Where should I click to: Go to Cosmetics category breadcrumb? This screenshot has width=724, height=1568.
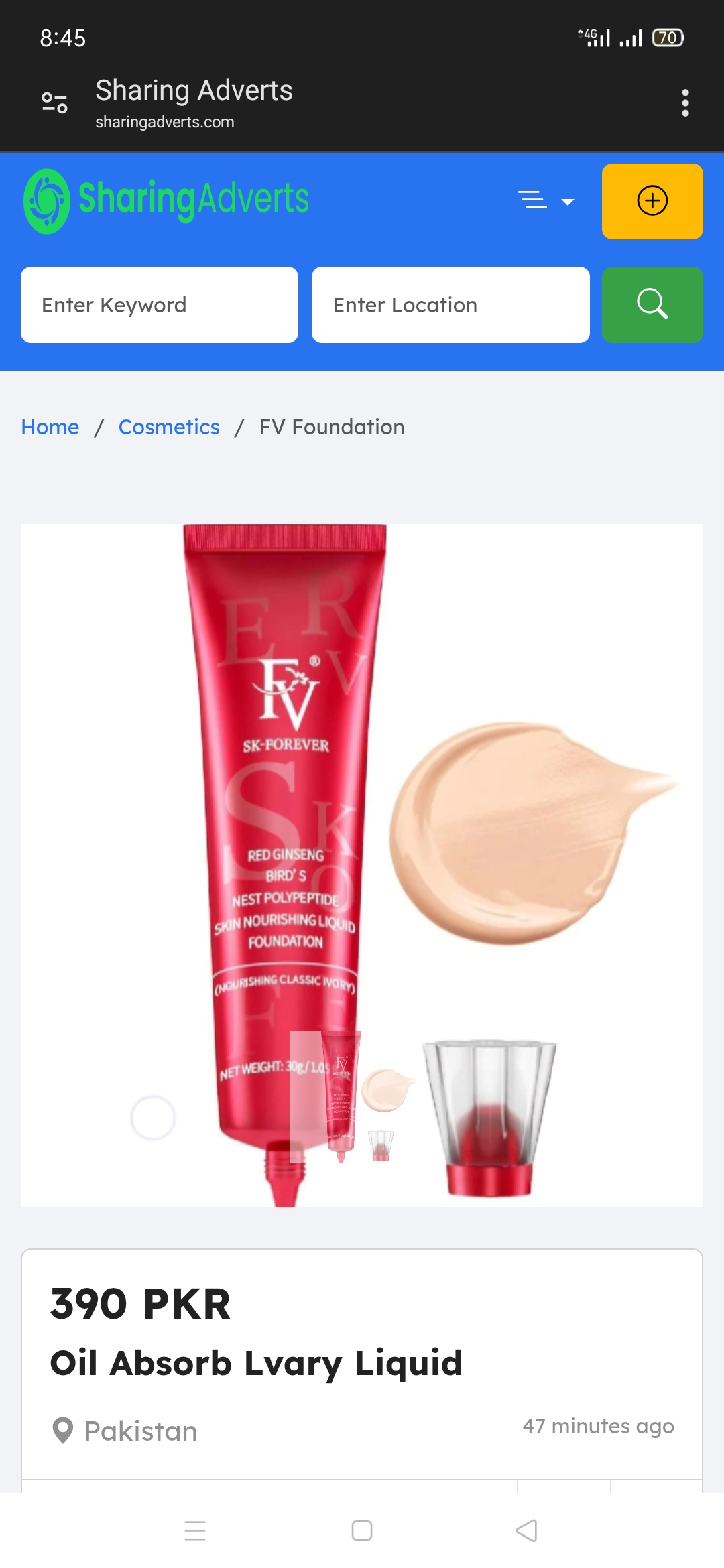point(169,427)
